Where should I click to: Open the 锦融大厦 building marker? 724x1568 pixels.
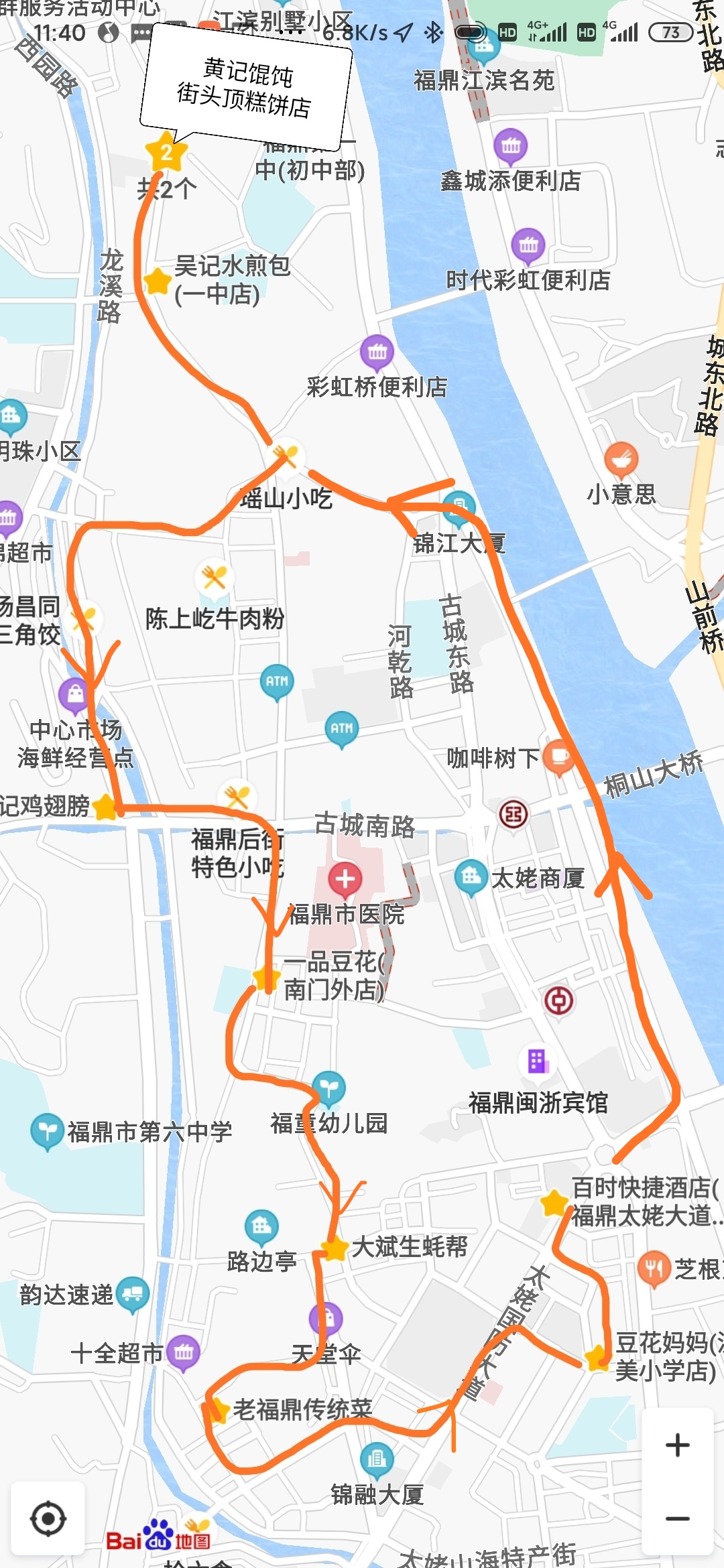coord(377,1459)
